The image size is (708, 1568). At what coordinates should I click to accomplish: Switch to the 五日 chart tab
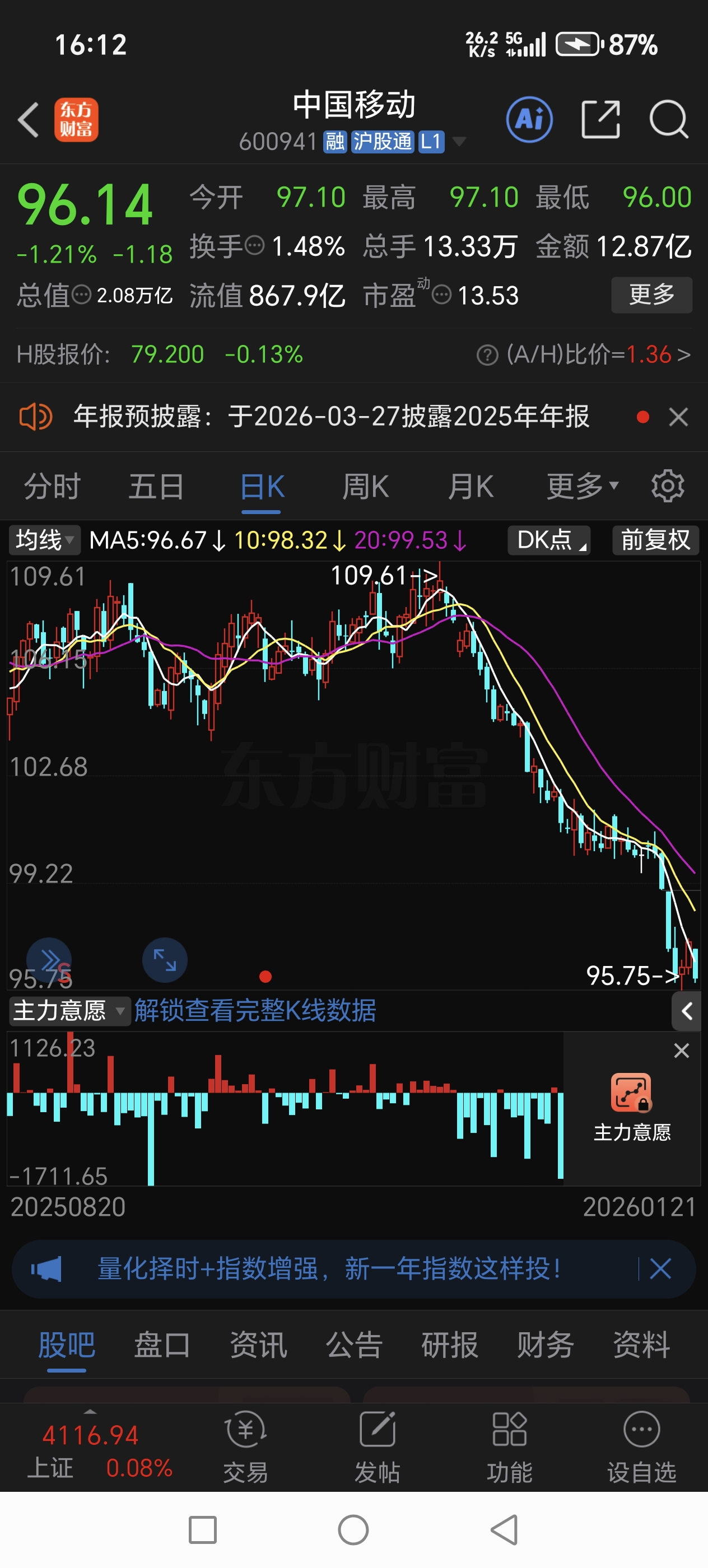(x=156, y=487)
